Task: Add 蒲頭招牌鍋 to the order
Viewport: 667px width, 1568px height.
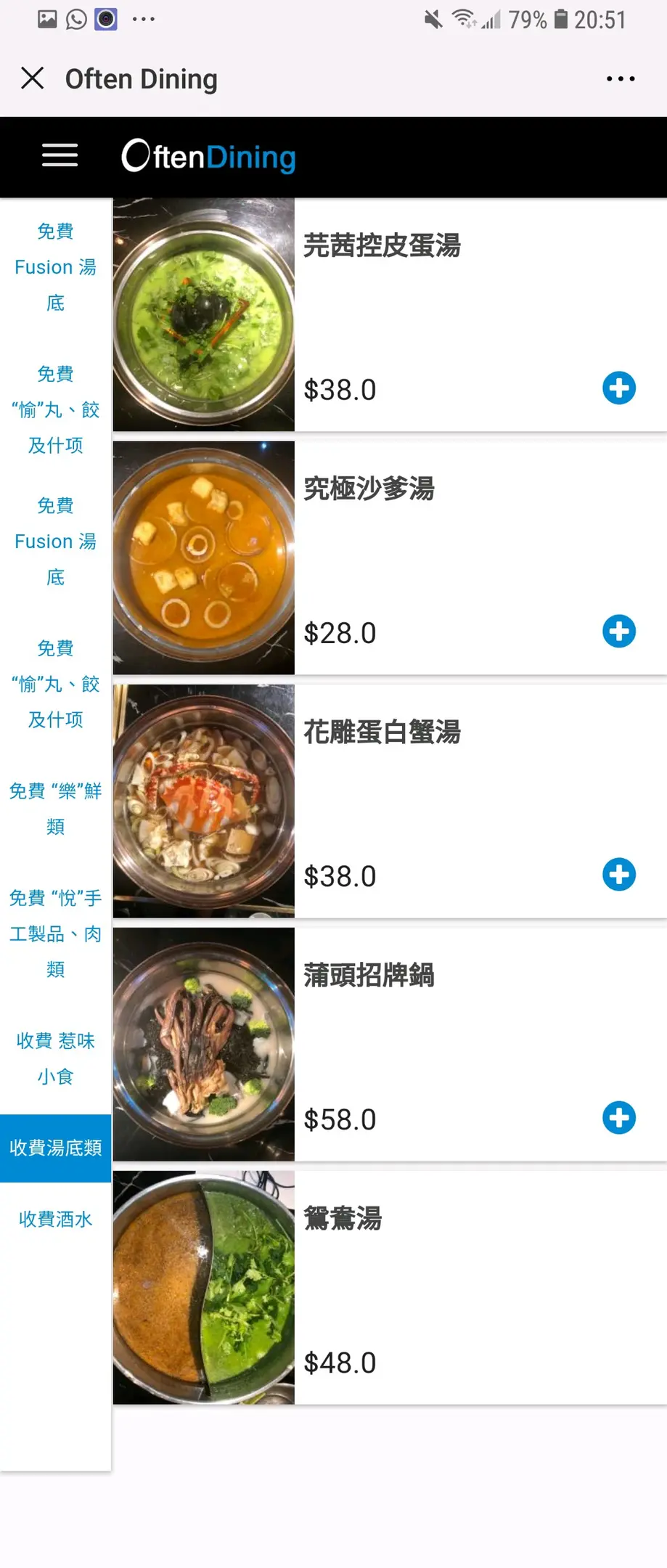Action: [x=618, y=1118]
